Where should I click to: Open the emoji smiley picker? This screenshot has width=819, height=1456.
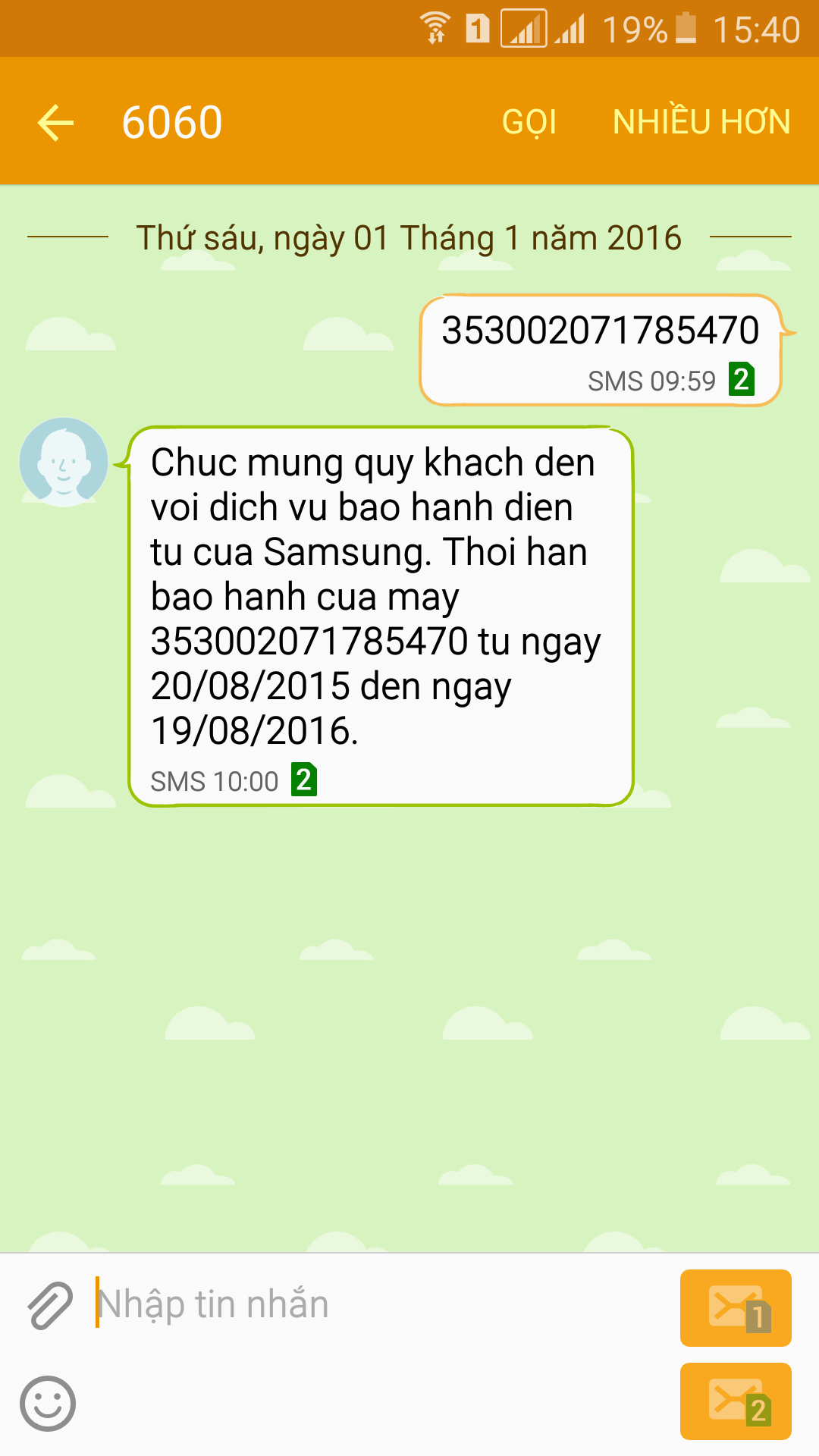(x=48, y=1404)
